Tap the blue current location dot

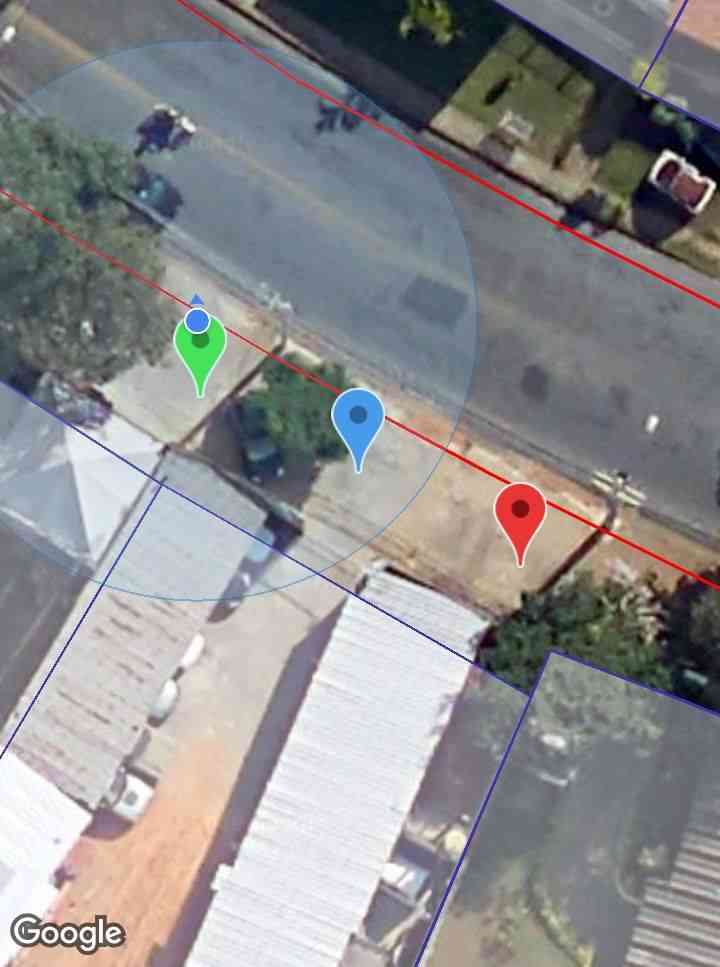(198, 320)
